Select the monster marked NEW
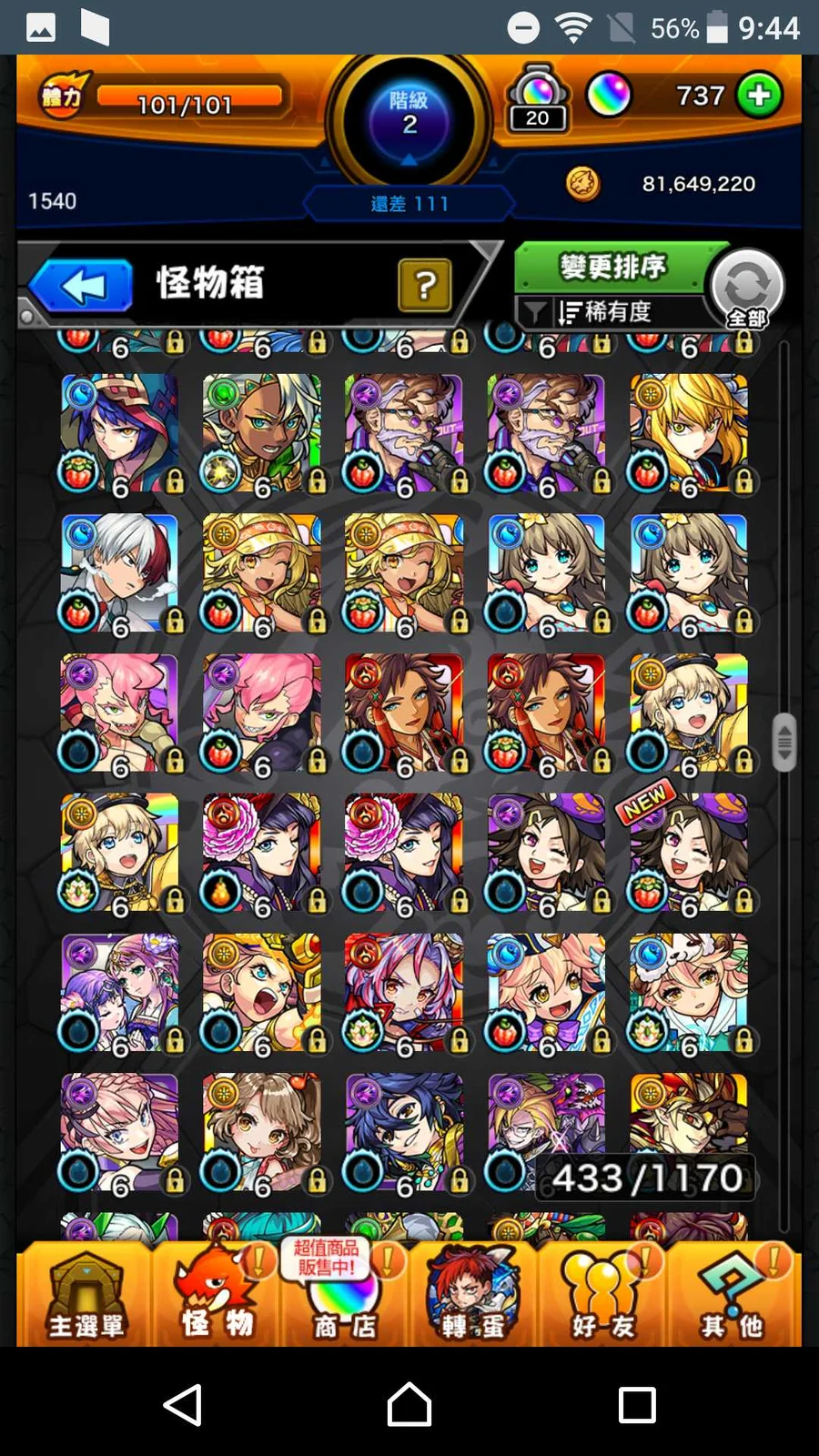The image size is (819, 1456). [688, 854]
